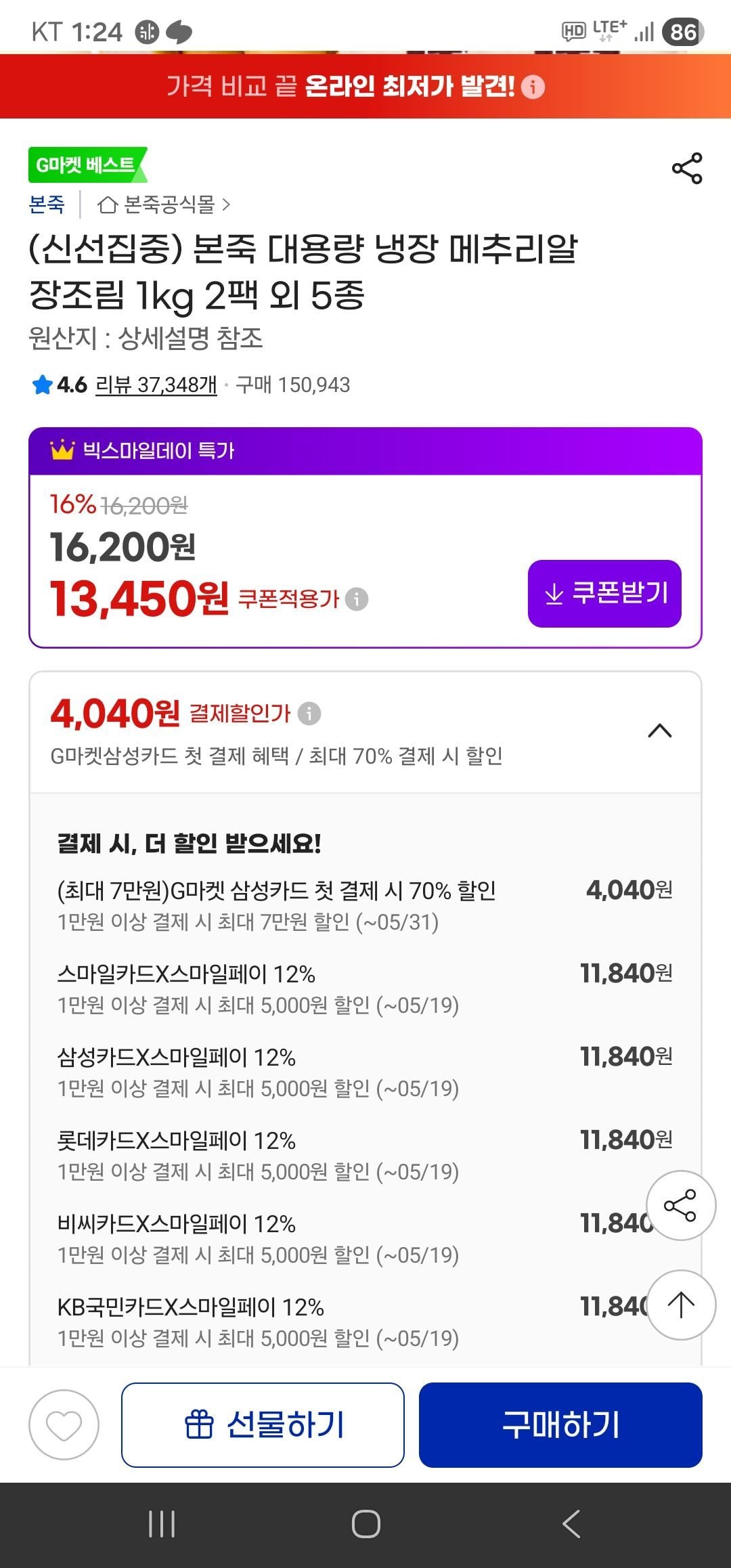The image size is (731, 1568).
Task: Tap 구매하기 to purchase
Action: pyautogui.click(x=560, y=1425)
